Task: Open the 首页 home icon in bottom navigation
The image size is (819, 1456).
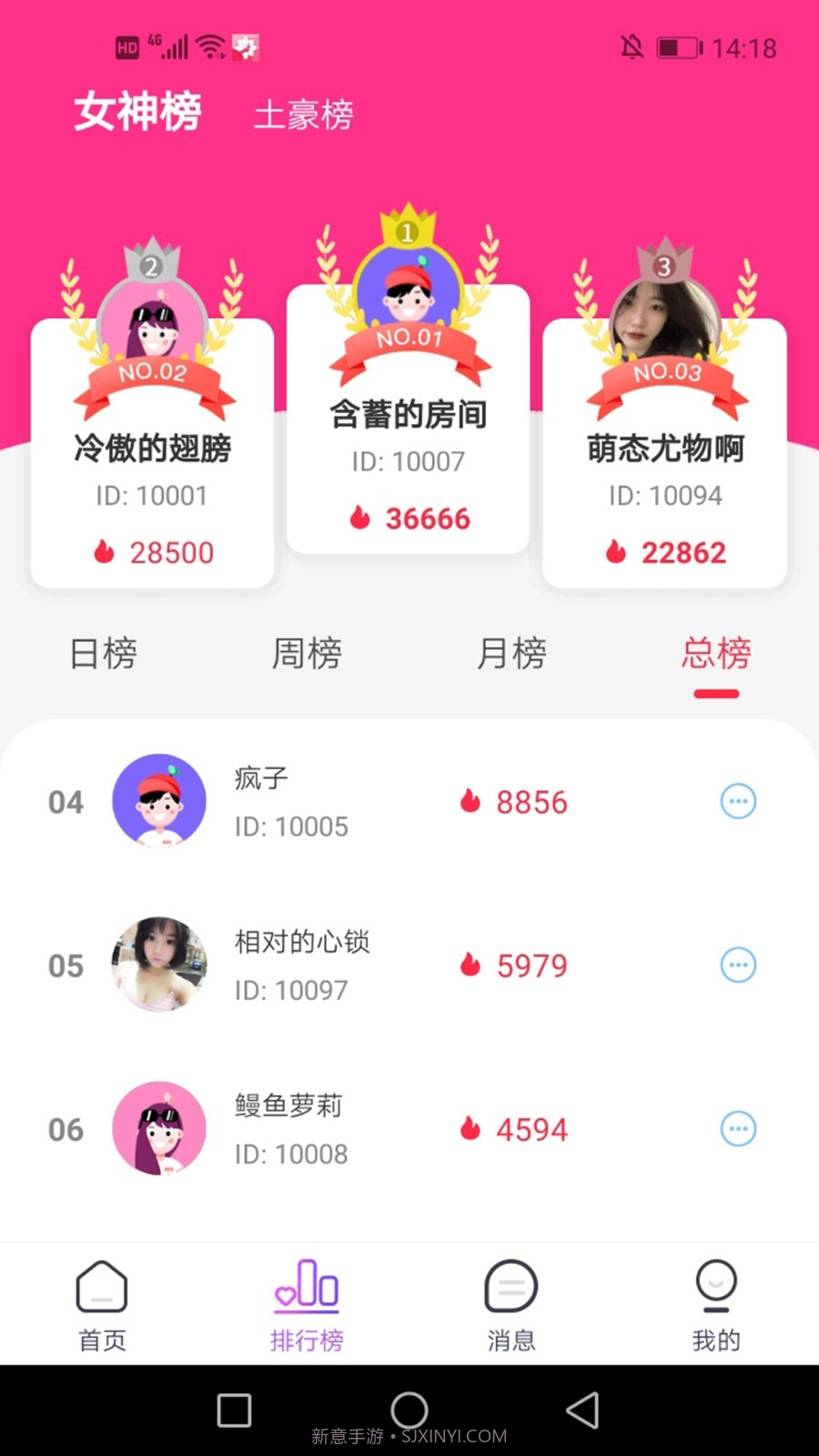Action: 102,1288
